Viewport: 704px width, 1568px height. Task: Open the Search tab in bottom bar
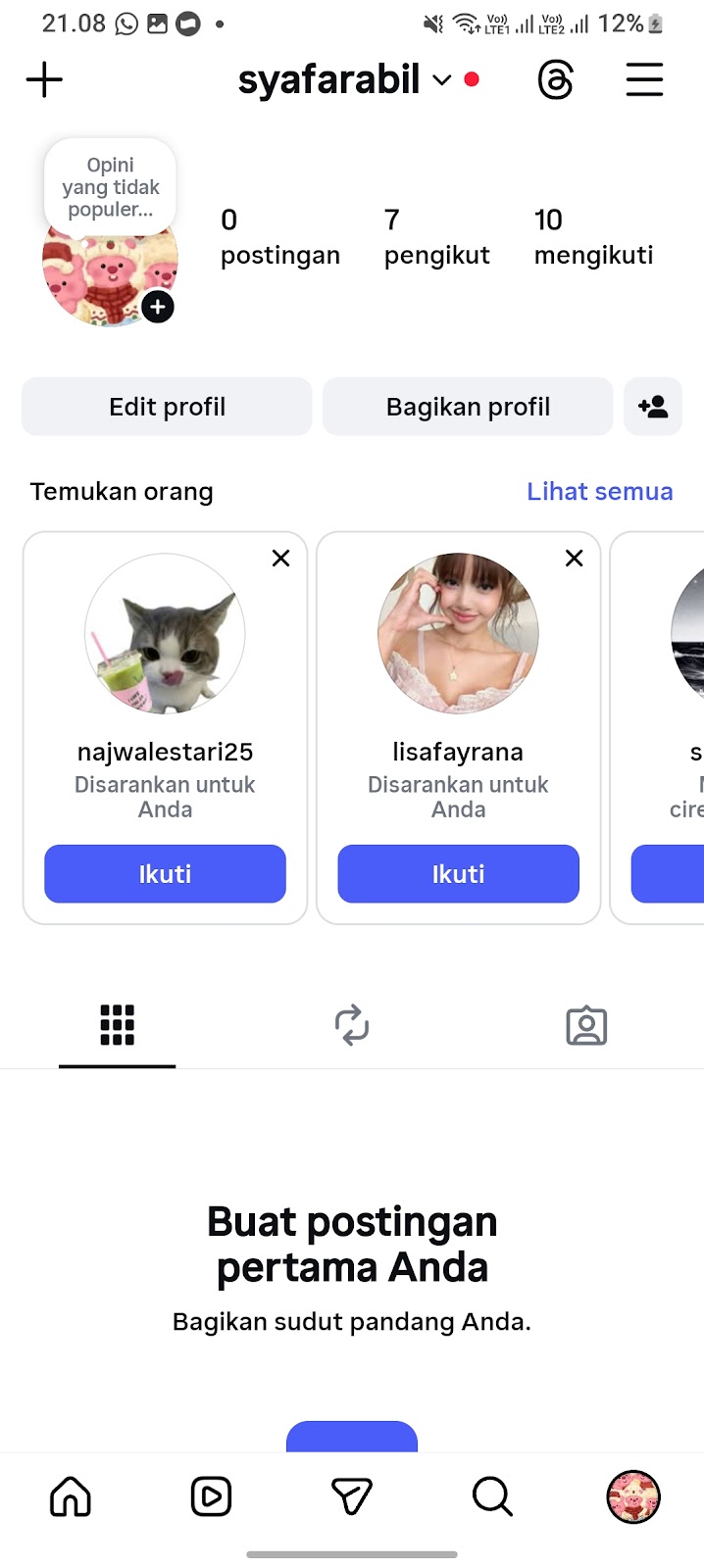point(492,1496)
